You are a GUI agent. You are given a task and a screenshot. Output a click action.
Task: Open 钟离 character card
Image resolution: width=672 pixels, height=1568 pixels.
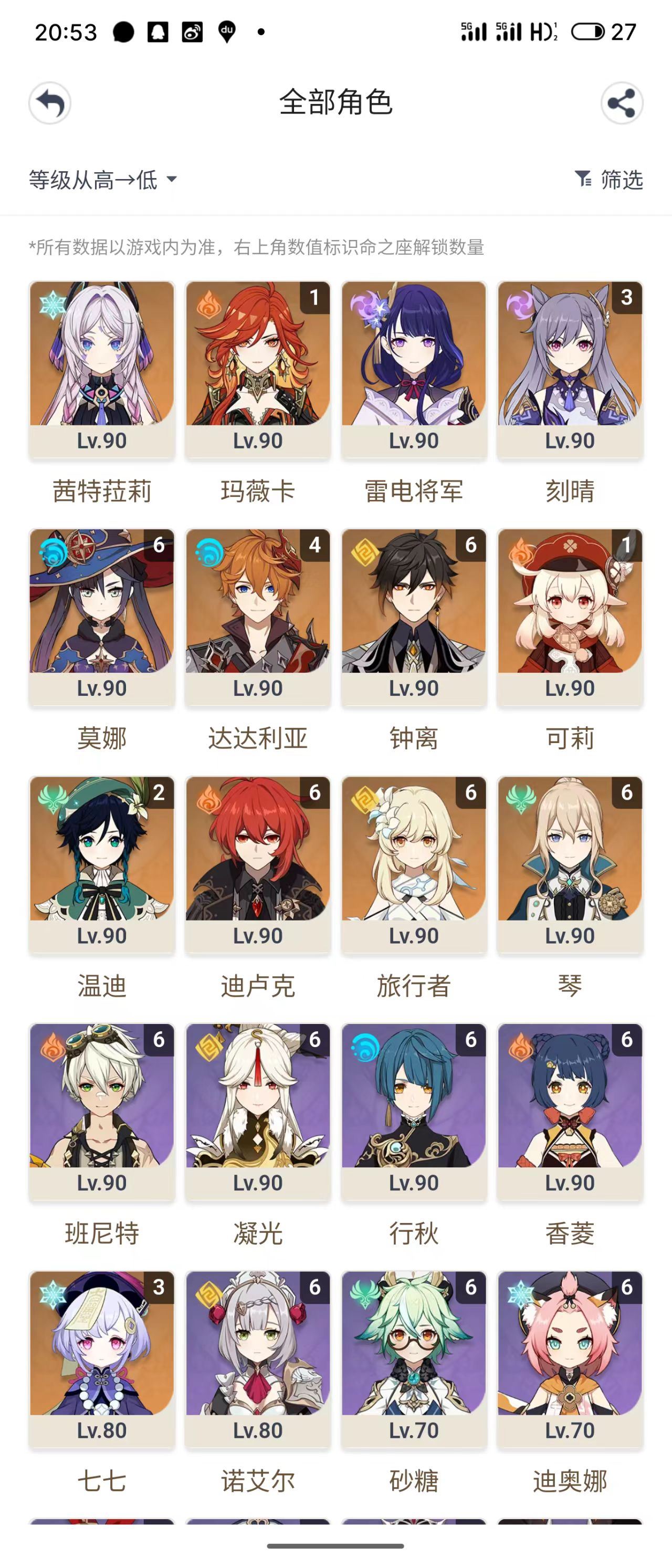pyautogui.click(x=413, y=616)
